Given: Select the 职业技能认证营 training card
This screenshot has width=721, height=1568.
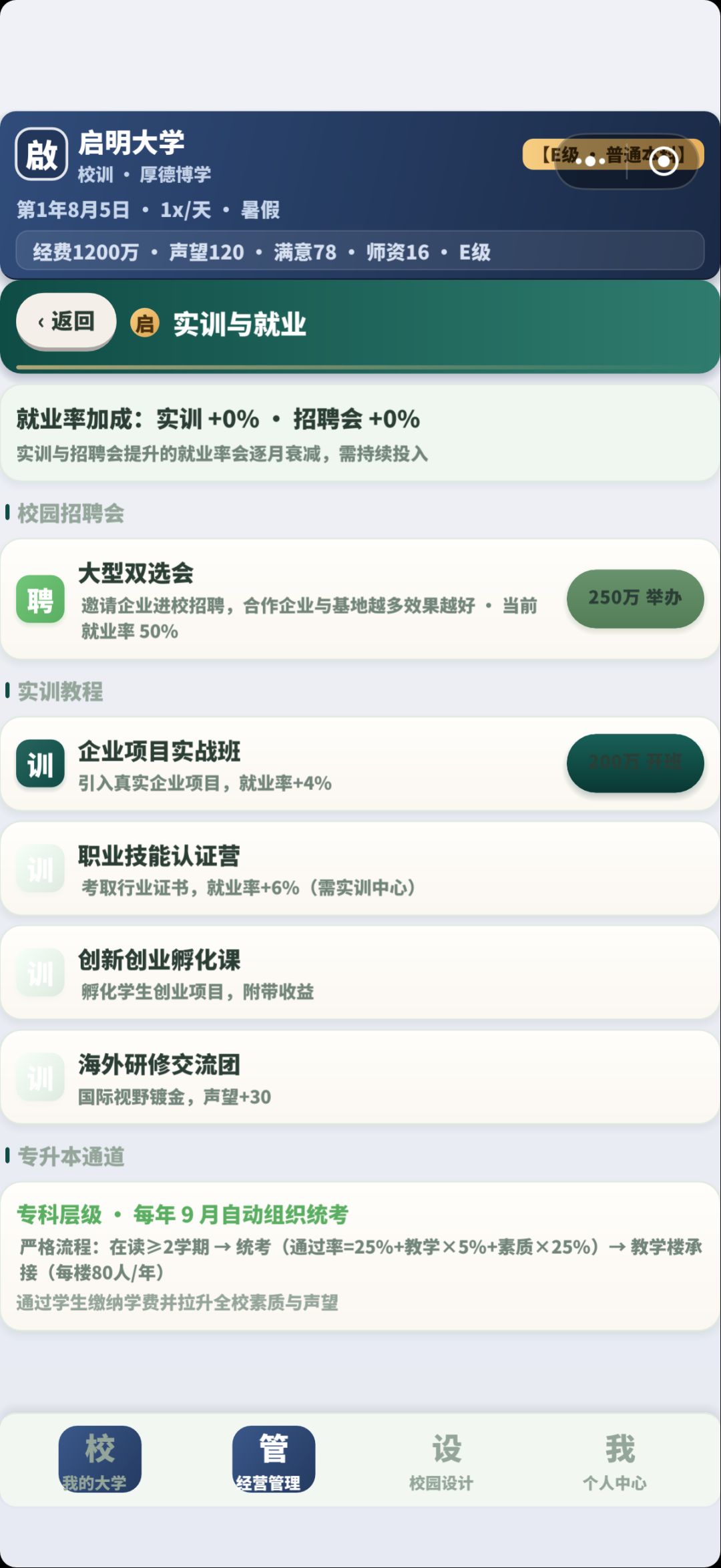Looking at the screenshot, I should (360, 868).
